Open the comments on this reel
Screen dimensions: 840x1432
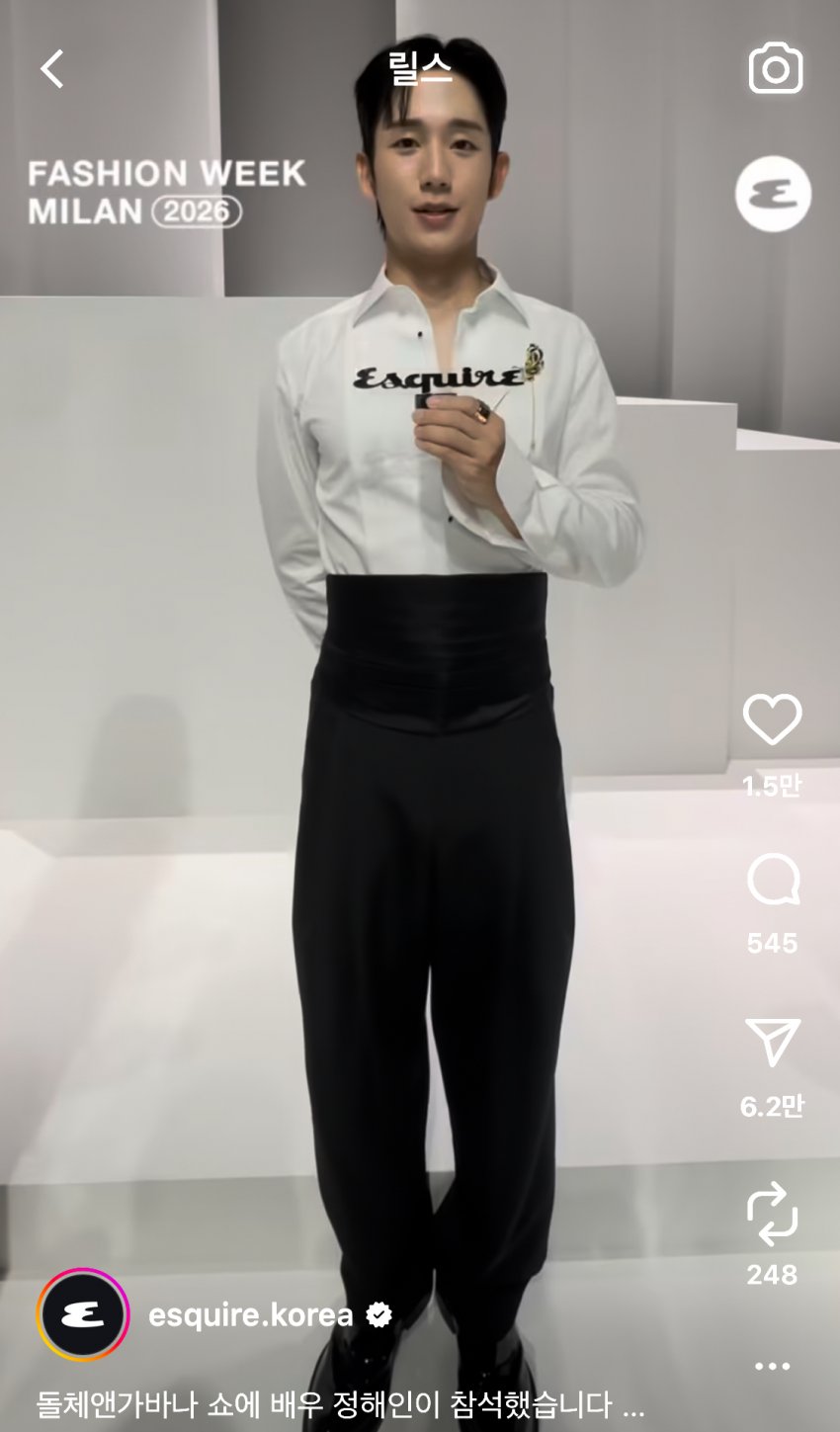(x=772, y=880)
